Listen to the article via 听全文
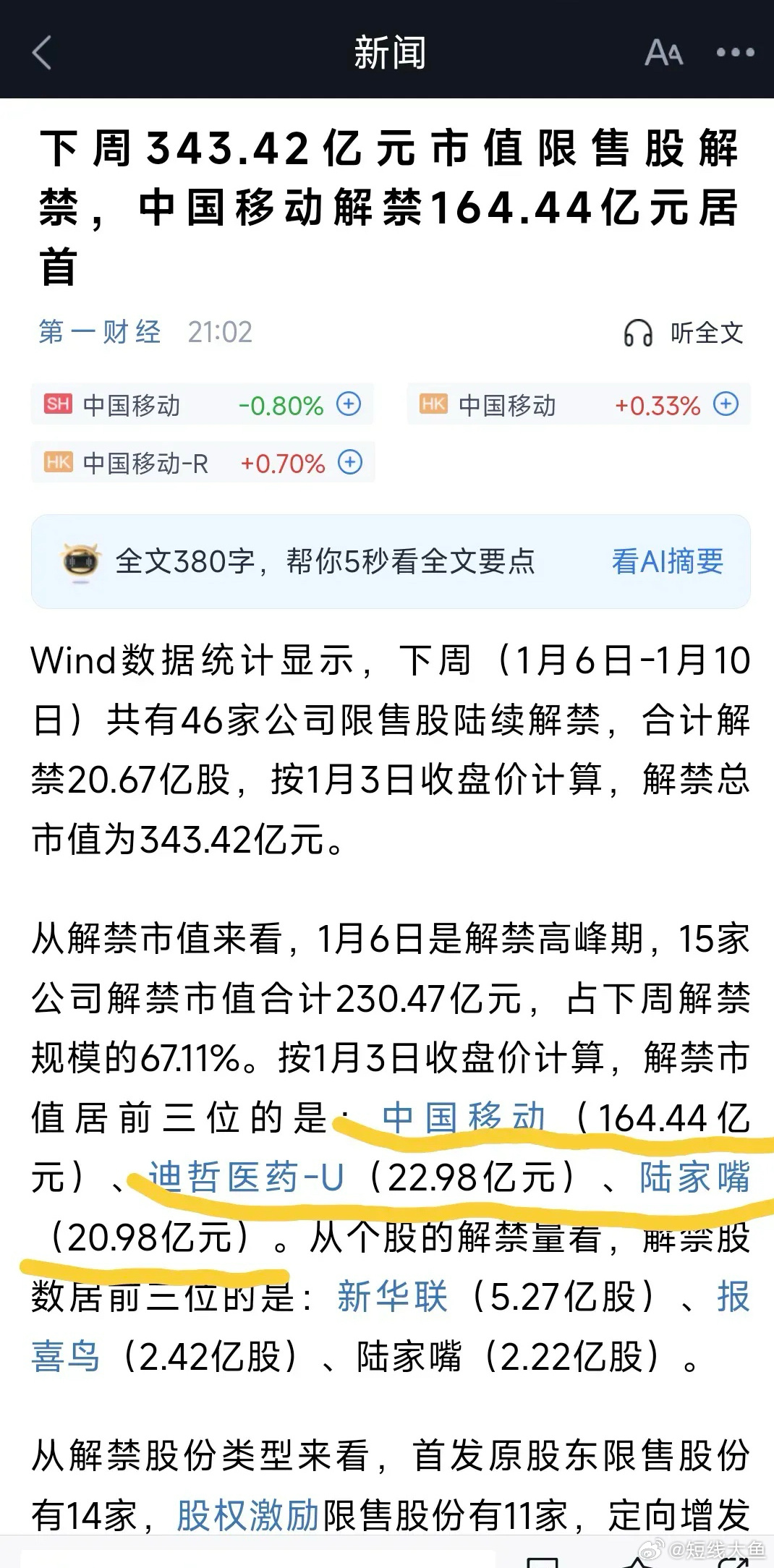 [x=683, y=333]
